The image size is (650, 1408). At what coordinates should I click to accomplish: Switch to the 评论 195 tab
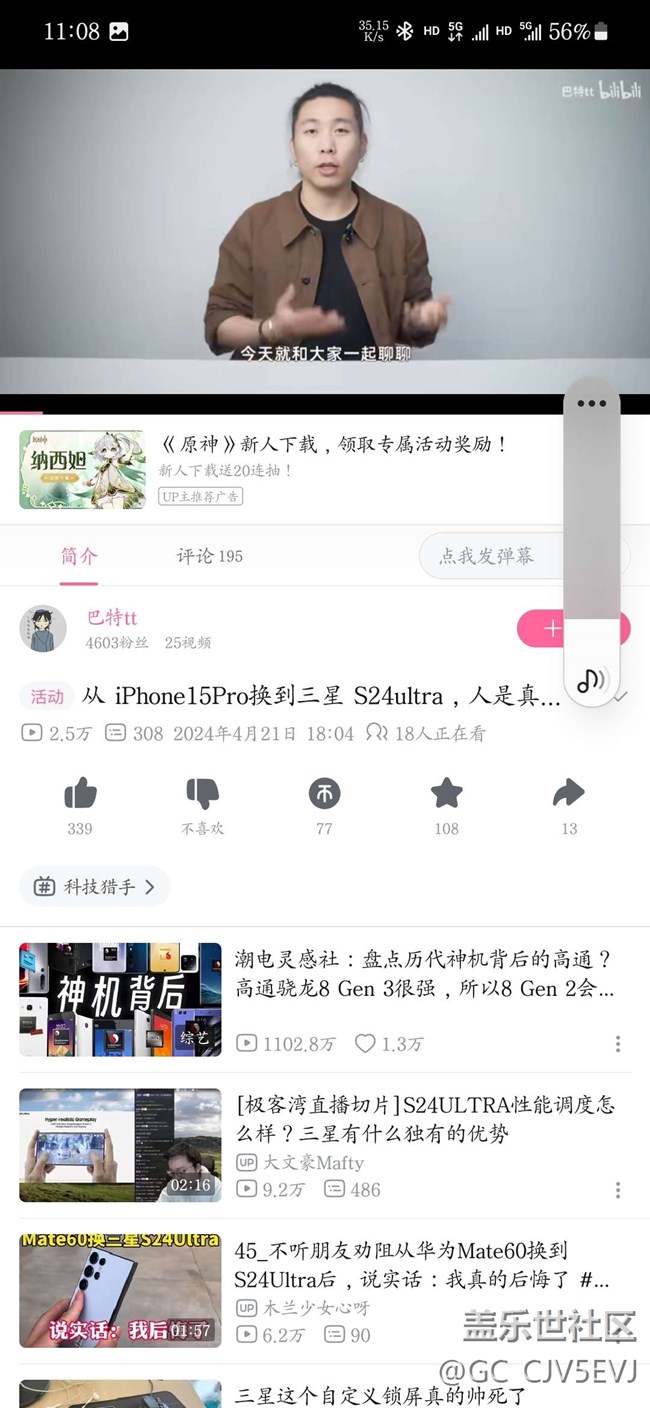[x=210, y=556]
